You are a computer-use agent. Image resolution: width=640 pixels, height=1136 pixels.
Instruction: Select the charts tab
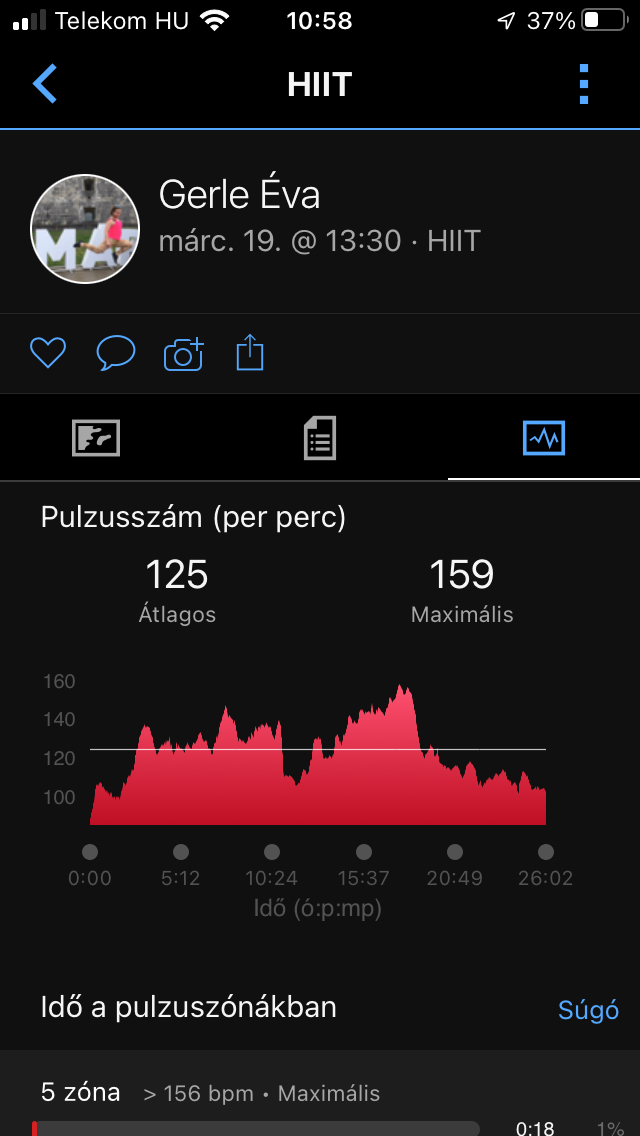[x=544, y=438]
